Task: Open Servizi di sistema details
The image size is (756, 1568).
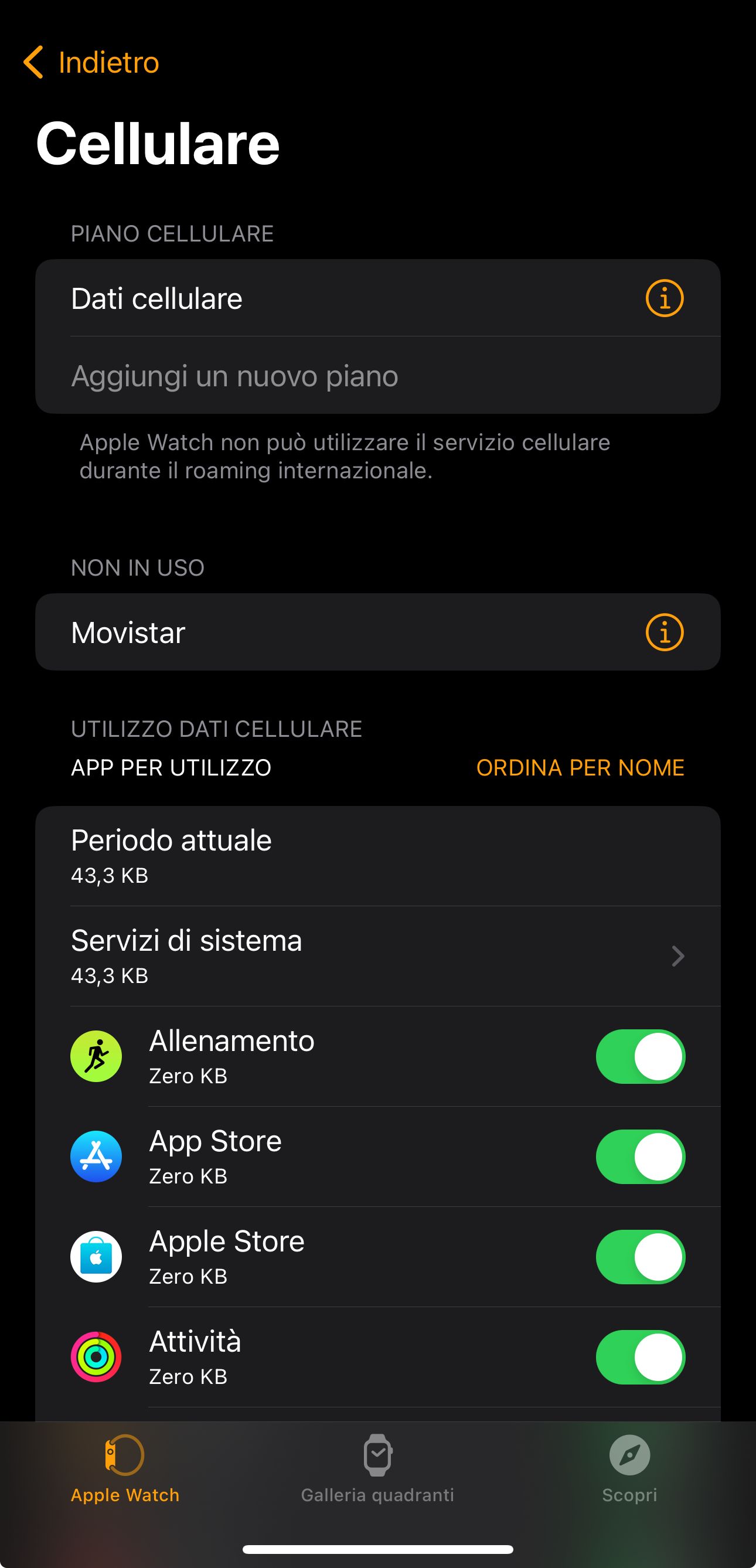Action: [377, 955]
